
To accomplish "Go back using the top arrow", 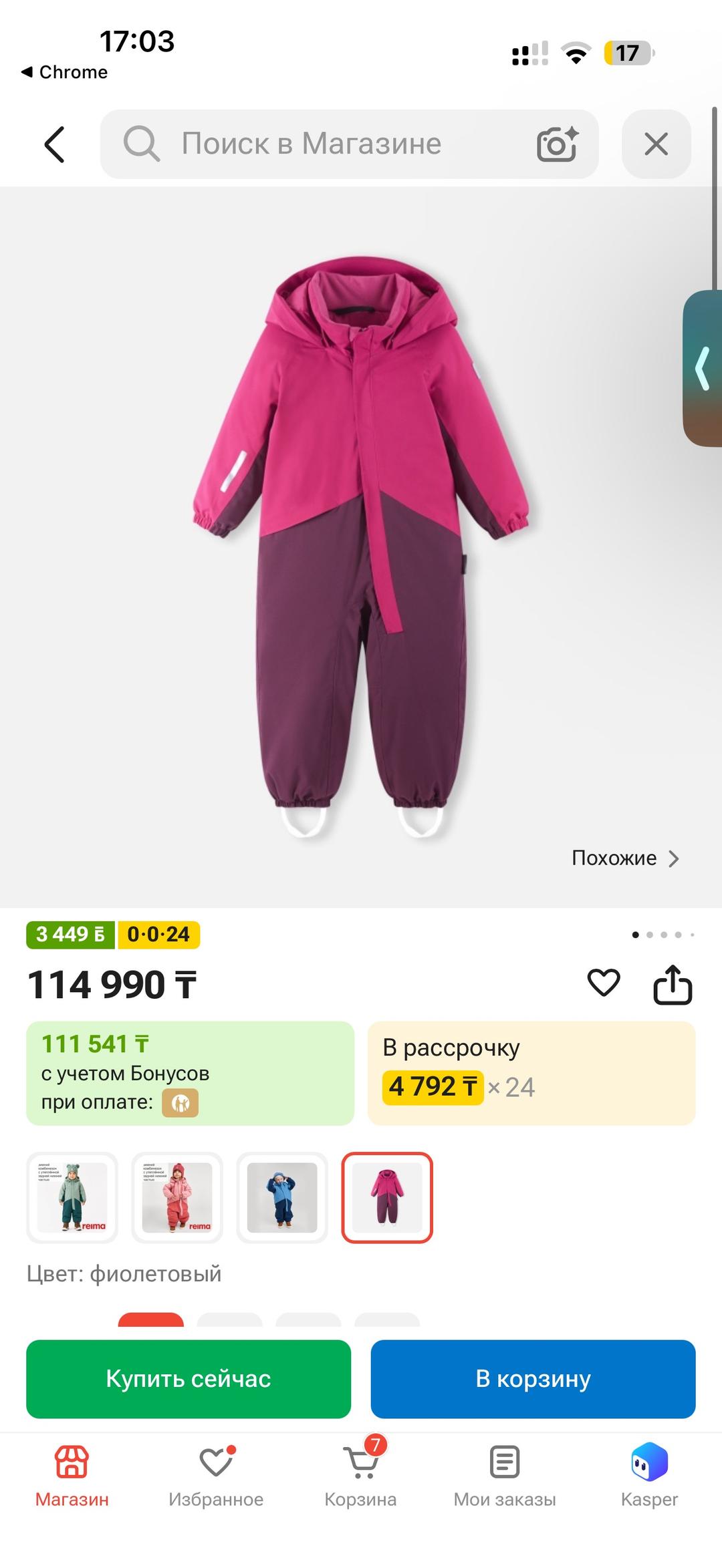I will 54,144.
